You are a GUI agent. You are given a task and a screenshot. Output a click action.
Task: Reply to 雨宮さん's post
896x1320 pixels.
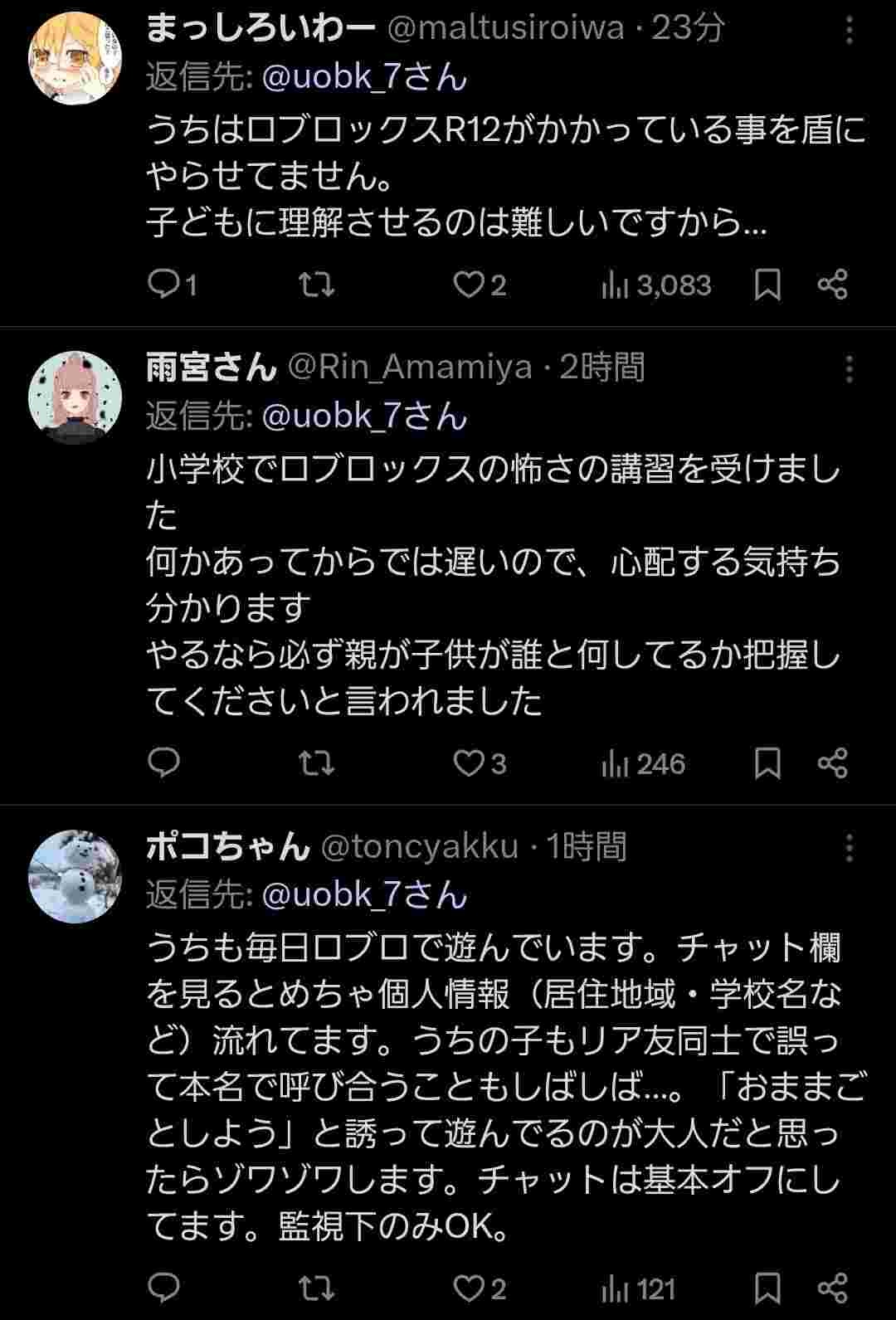pos(164,763)
